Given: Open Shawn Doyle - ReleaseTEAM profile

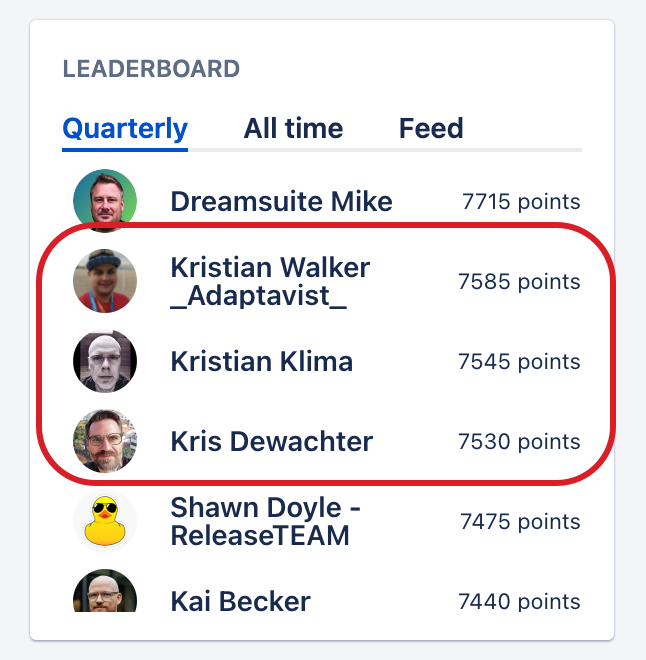Looking at the screenshot, I should point(265,521).
